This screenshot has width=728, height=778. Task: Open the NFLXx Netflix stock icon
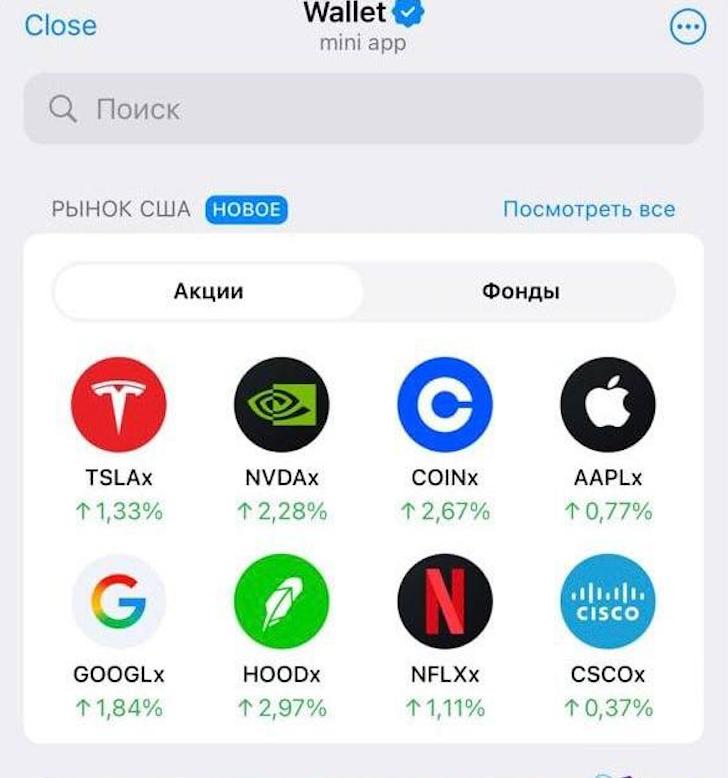(443, 602)
